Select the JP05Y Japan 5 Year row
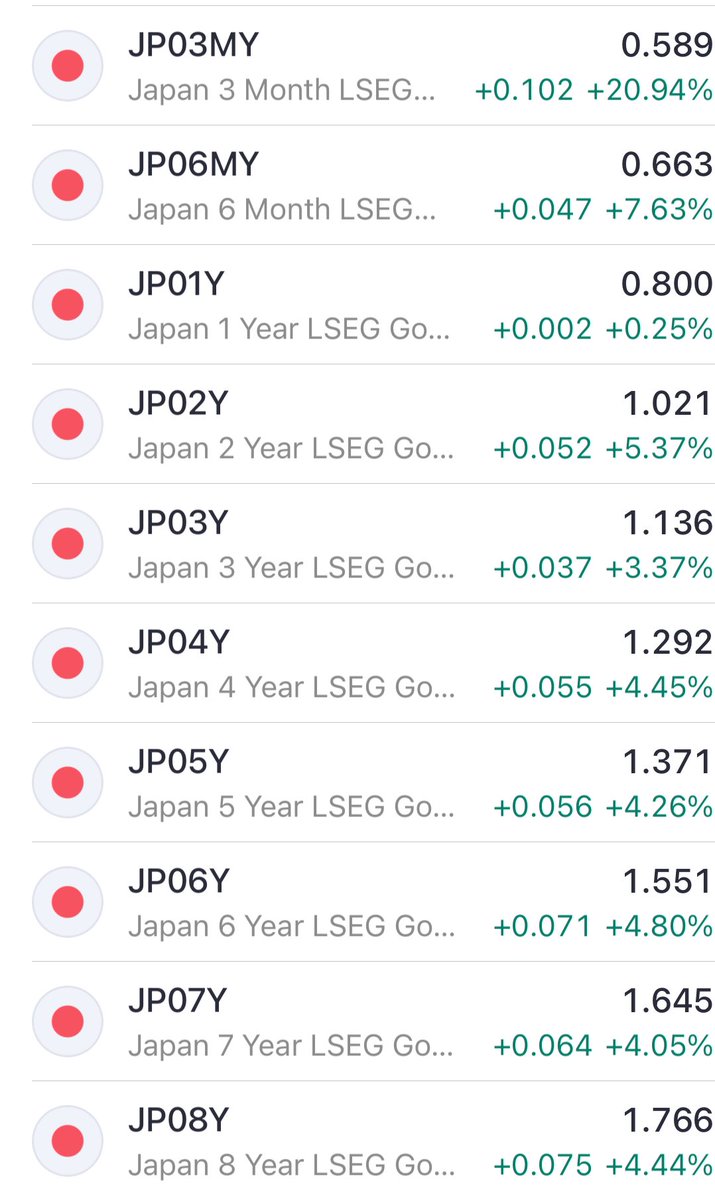The image size is (715, 1200). (x=357, y=782)
